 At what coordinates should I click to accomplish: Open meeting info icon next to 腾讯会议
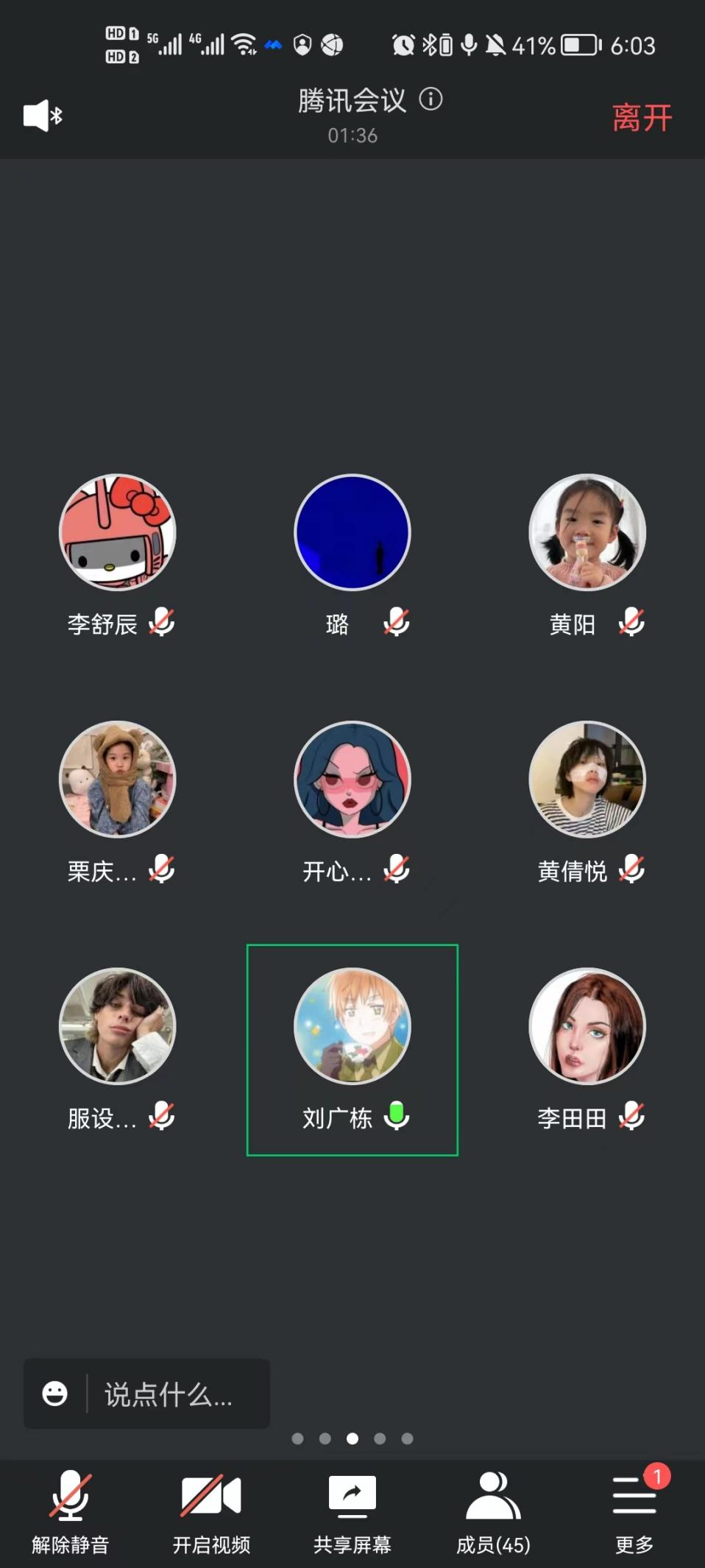[x=431, y=99]
